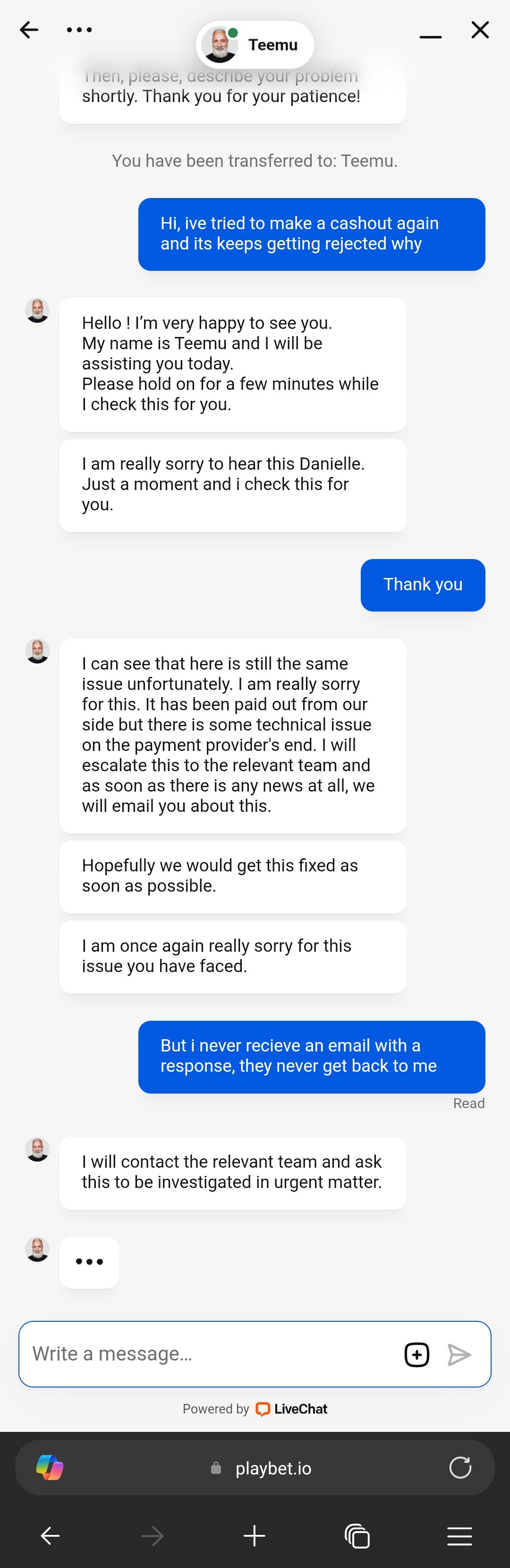The width and height of the screenshot is (510, 1568).
Task: Focus the Write a message field
Action: [207, 1354]
